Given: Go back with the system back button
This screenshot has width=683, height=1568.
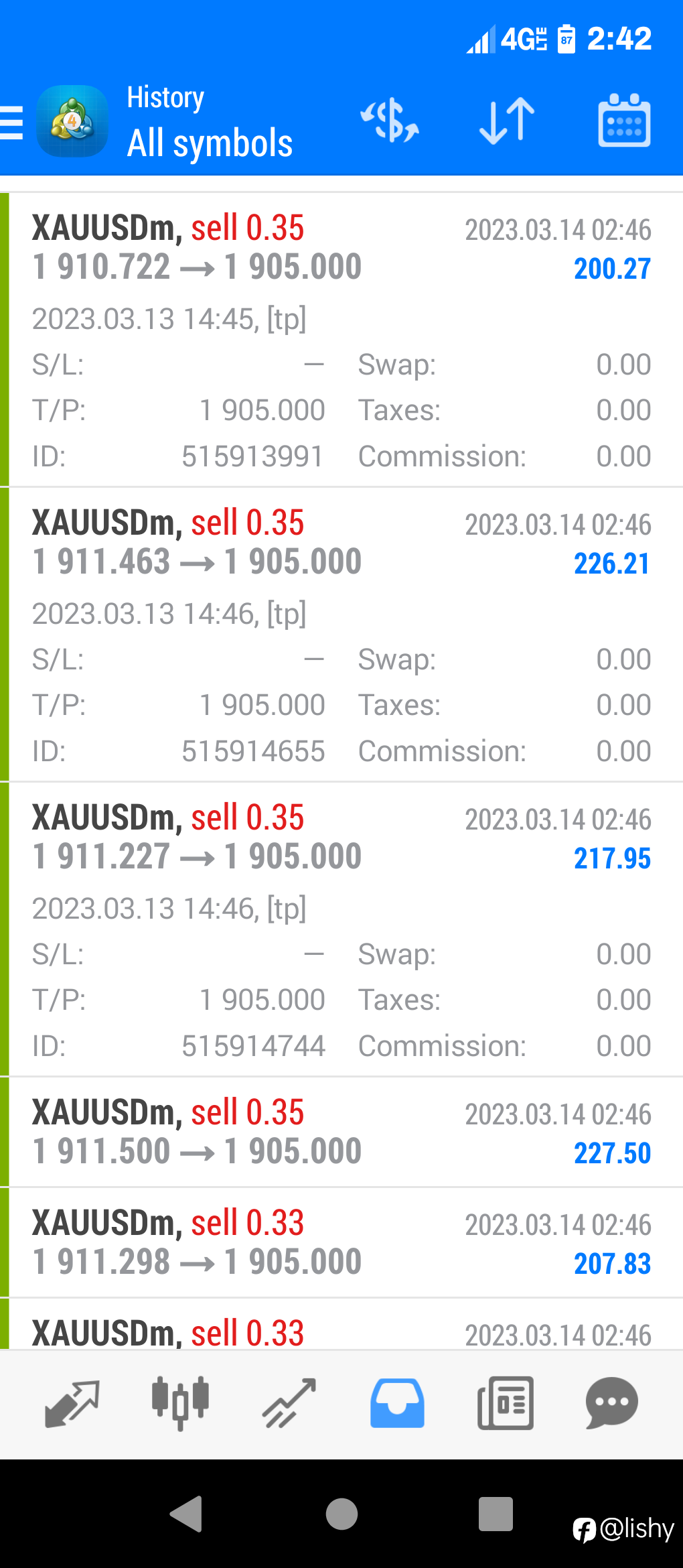Looking at the screenshot, I should pos(187,1514).
